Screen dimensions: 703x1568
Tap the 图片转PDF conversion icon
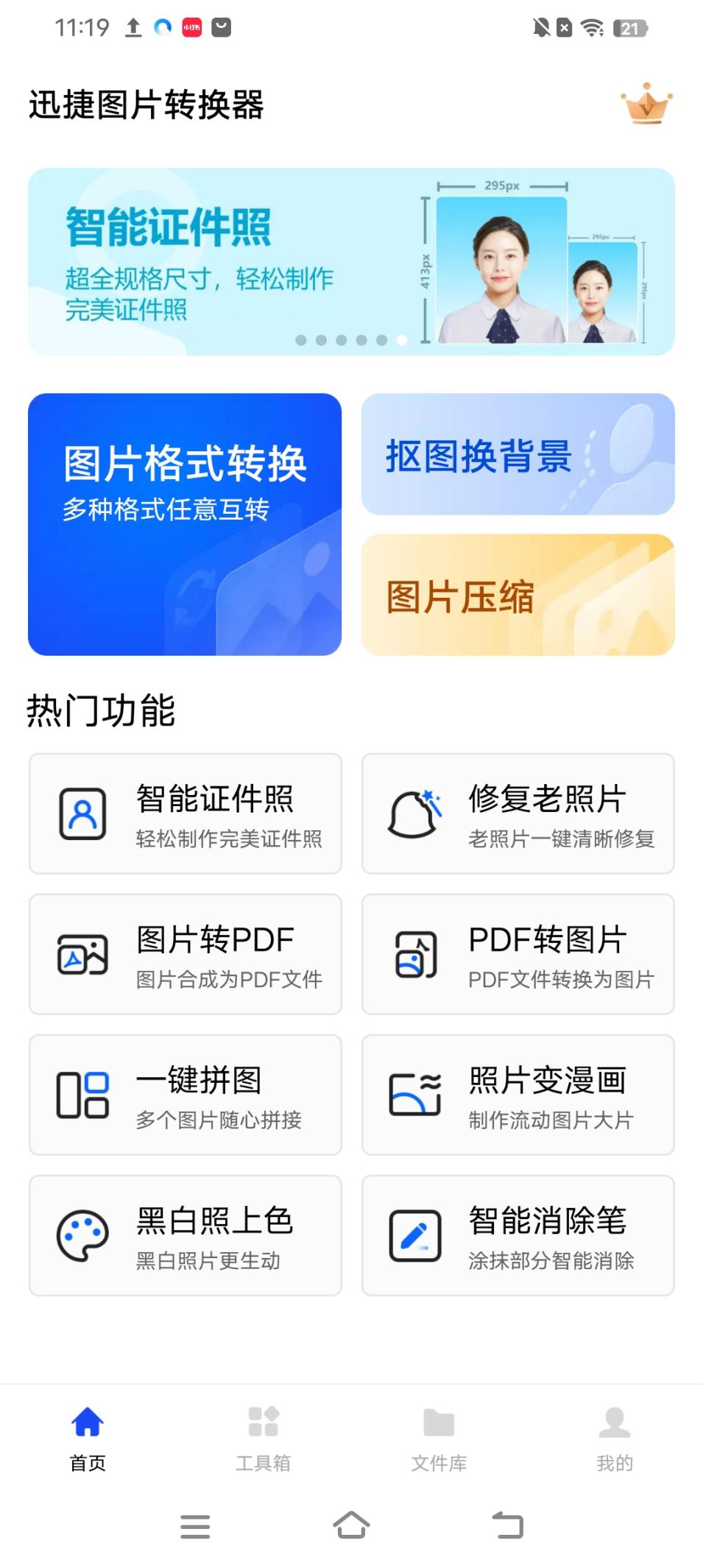tap(82, 955)
